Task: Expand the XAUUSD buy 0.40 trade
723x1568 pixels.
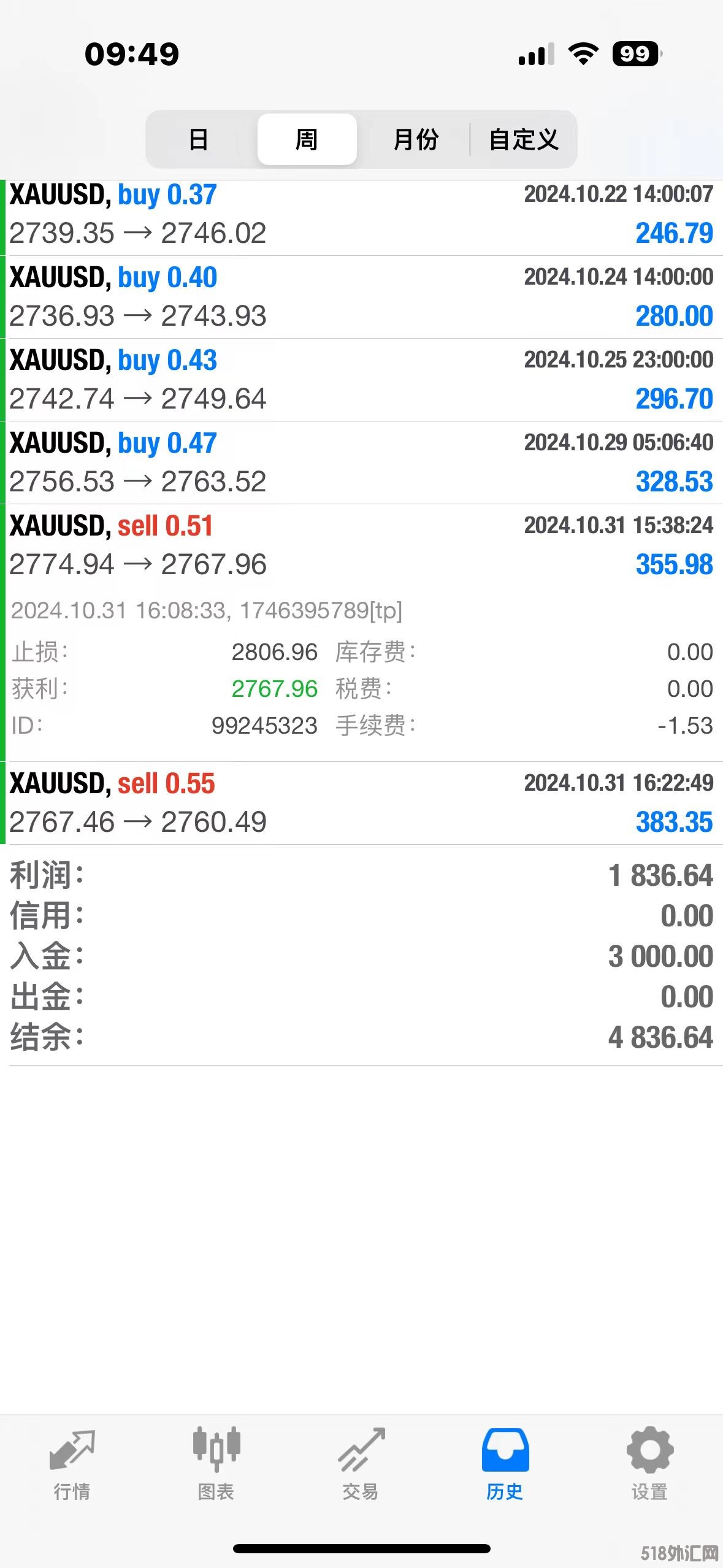Action: click(362, 297)
